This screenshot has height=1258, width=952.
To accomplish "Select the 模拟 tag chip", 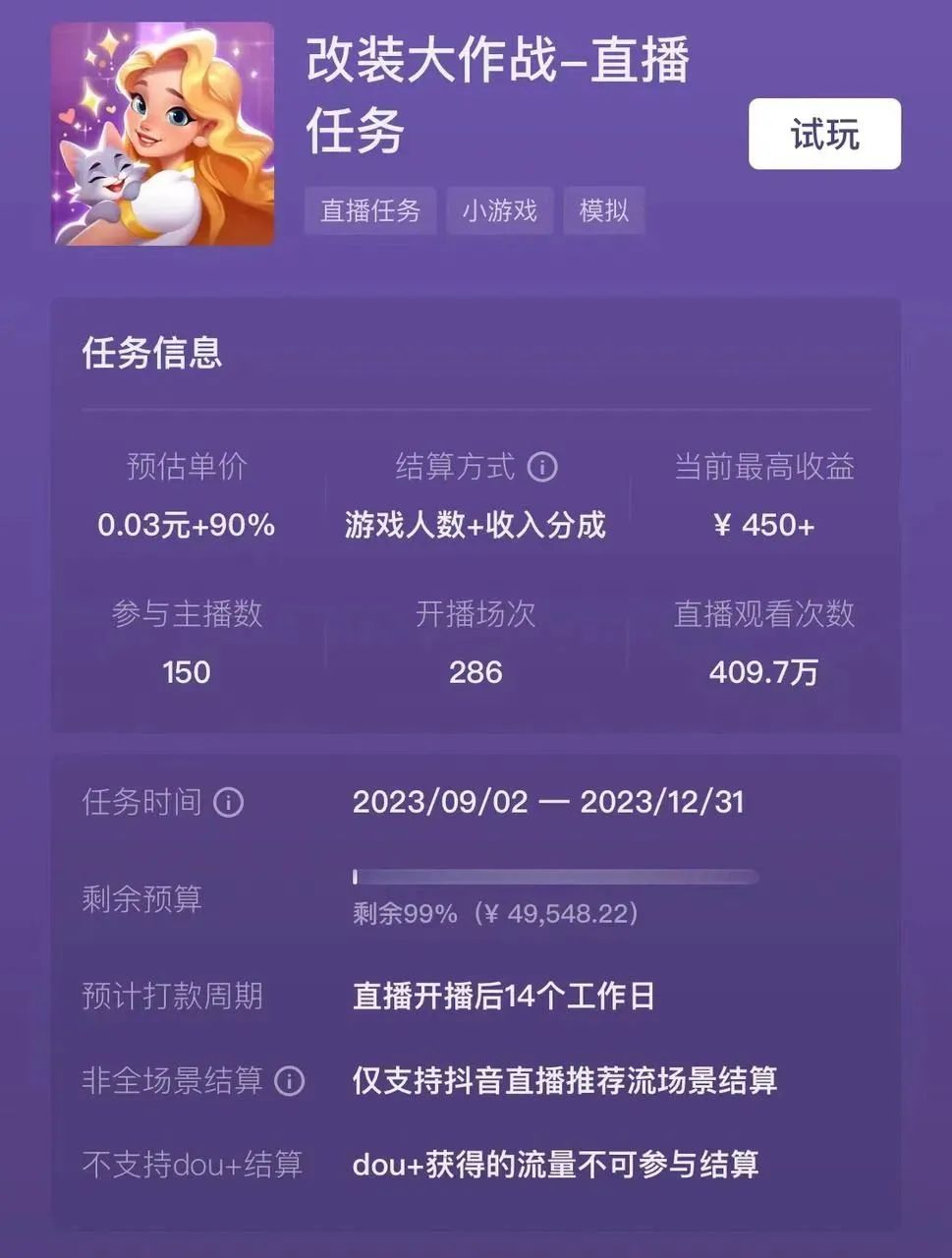I will tap(603, 210).
